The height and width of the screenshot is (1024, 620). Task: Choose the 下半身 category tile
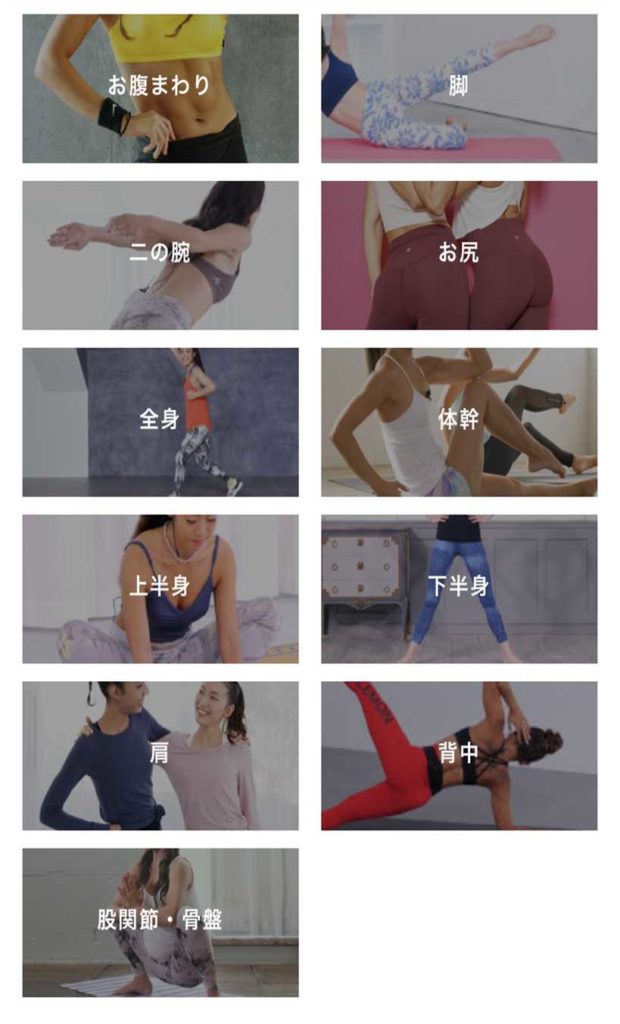click(459, 588)
